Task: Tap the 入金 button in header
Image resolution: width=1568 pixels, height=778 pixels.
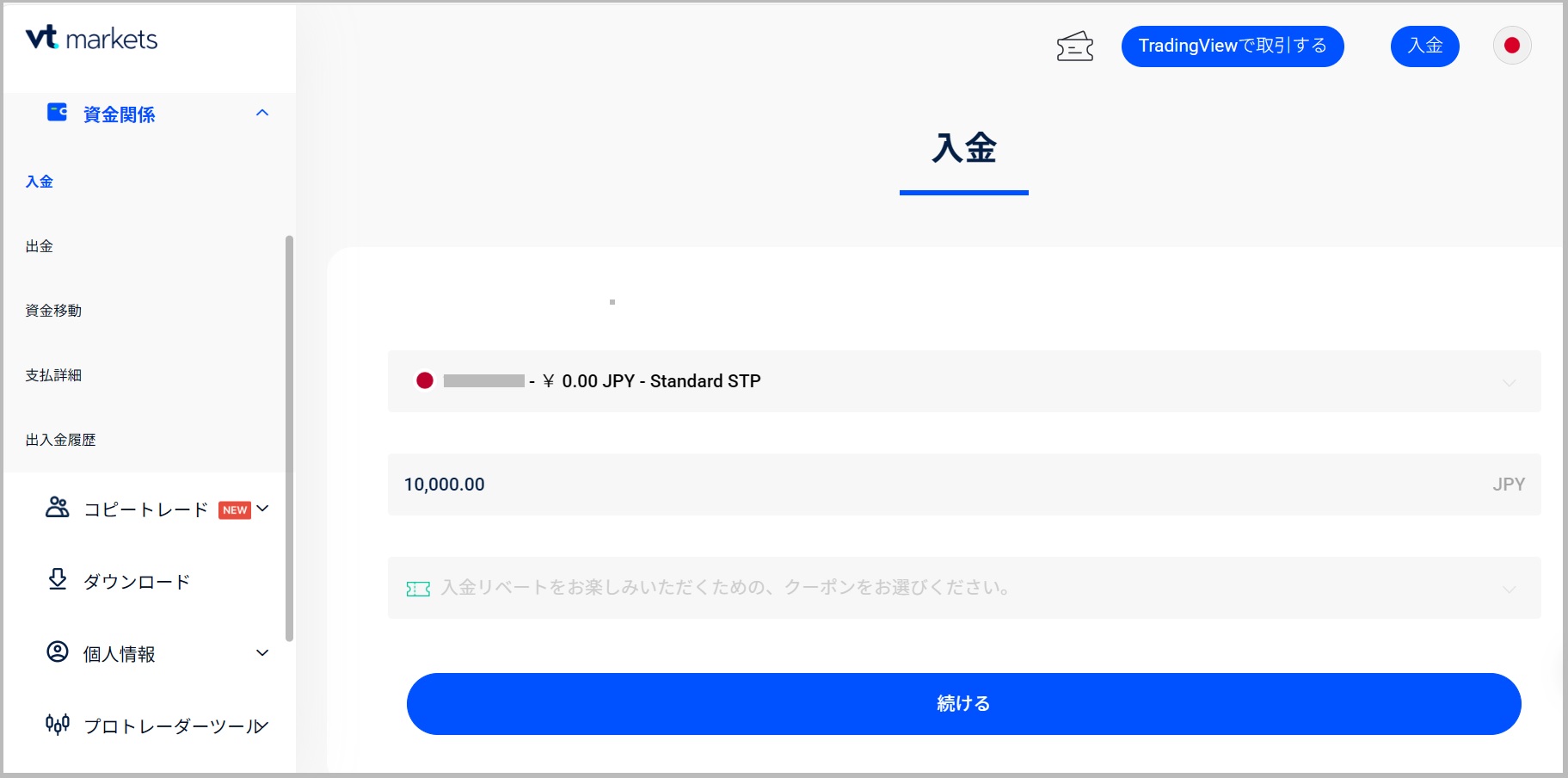Action: point(1424,46)
